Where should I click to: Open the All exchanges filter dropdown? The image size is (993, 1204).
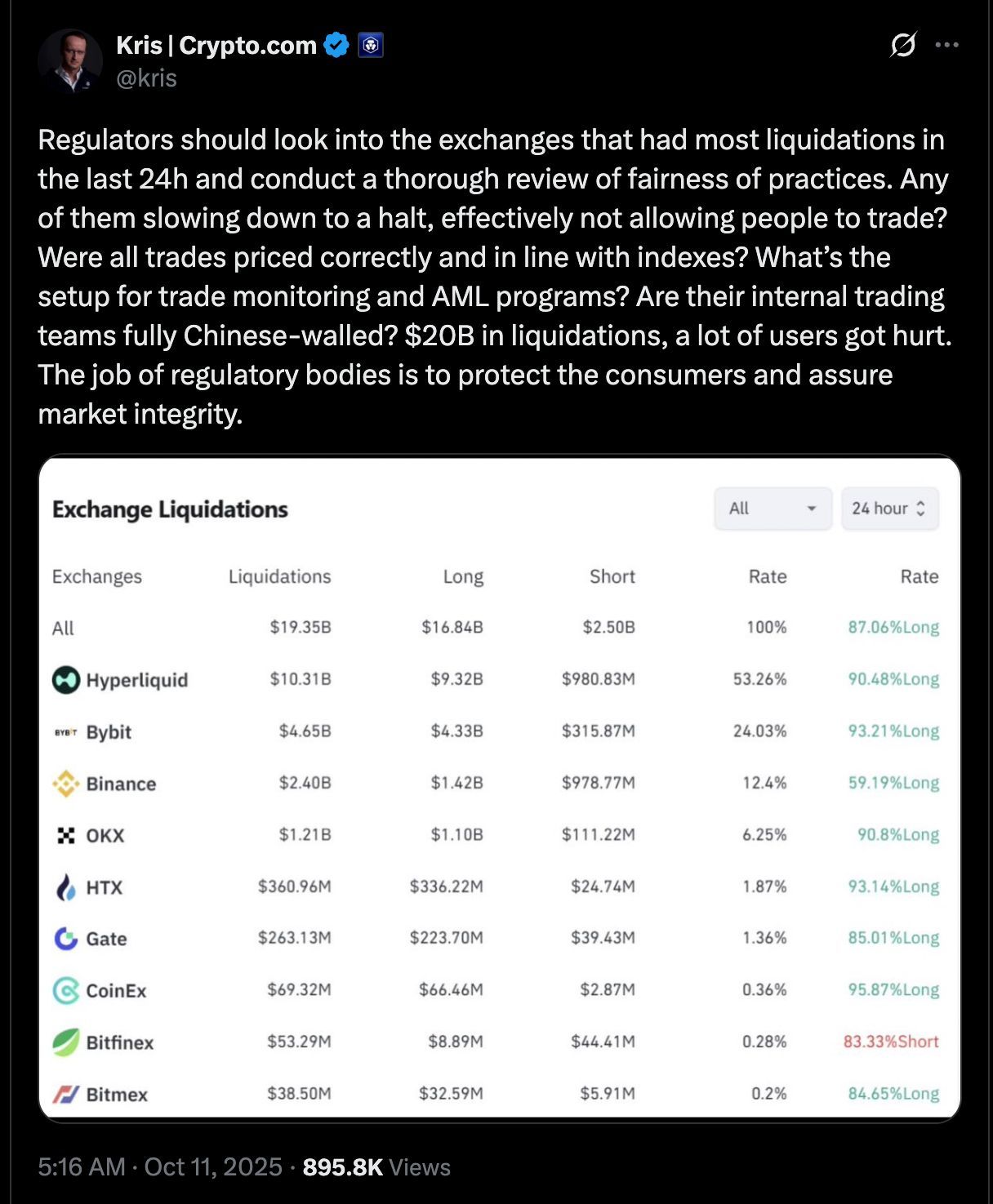(x=773, y=508)
